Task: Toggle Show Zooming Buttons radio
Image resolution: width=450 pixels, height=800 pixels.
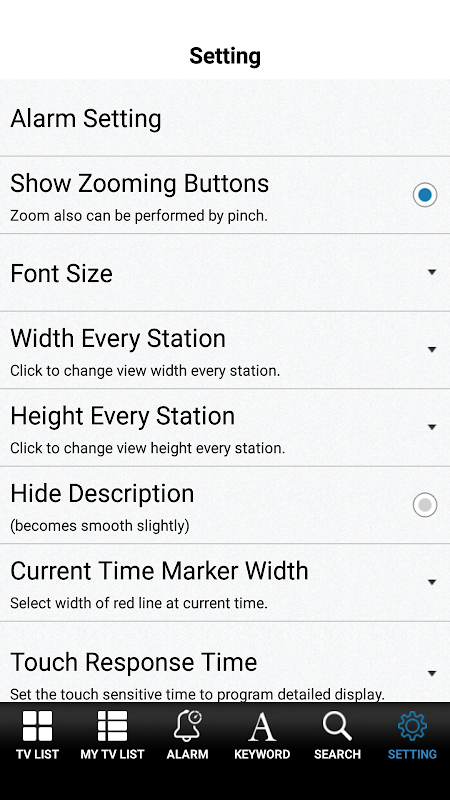Action: (425, 195)
